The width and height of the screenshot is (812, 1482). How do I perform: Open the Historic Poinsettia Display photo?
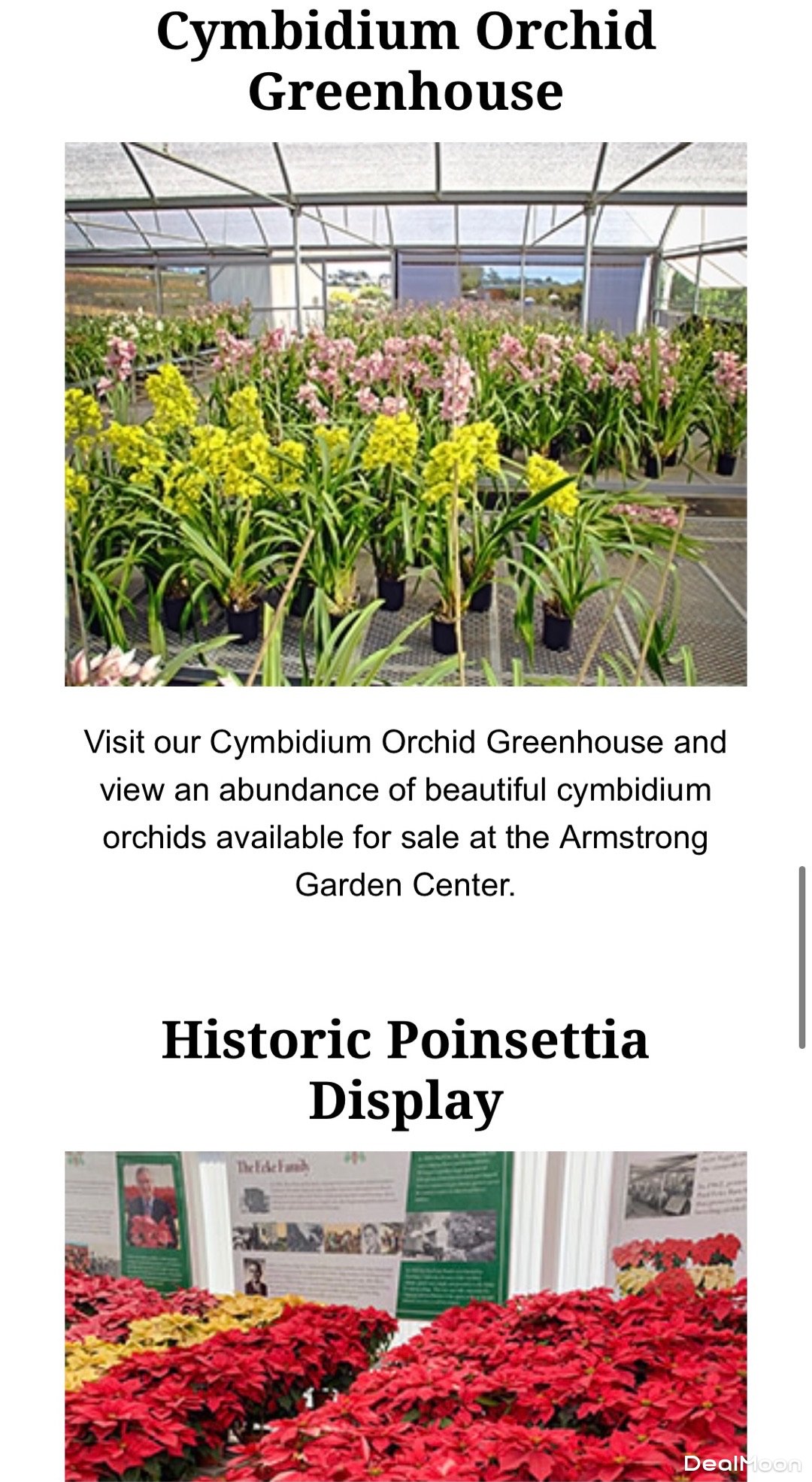(405, 1314)
